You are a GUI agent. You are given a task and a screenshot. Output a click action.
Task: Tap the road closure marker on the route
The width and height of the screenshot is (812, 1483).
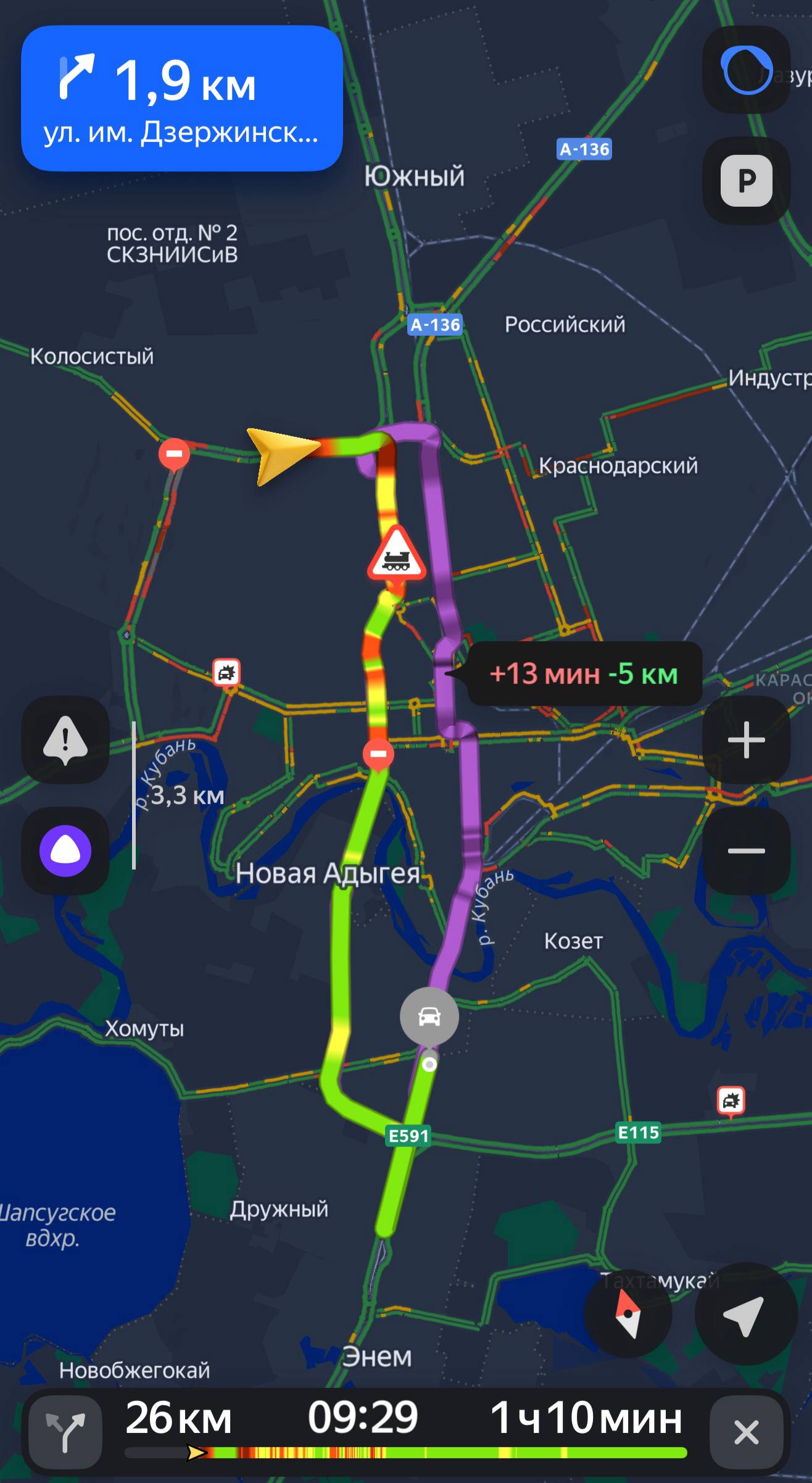(378, 754)
